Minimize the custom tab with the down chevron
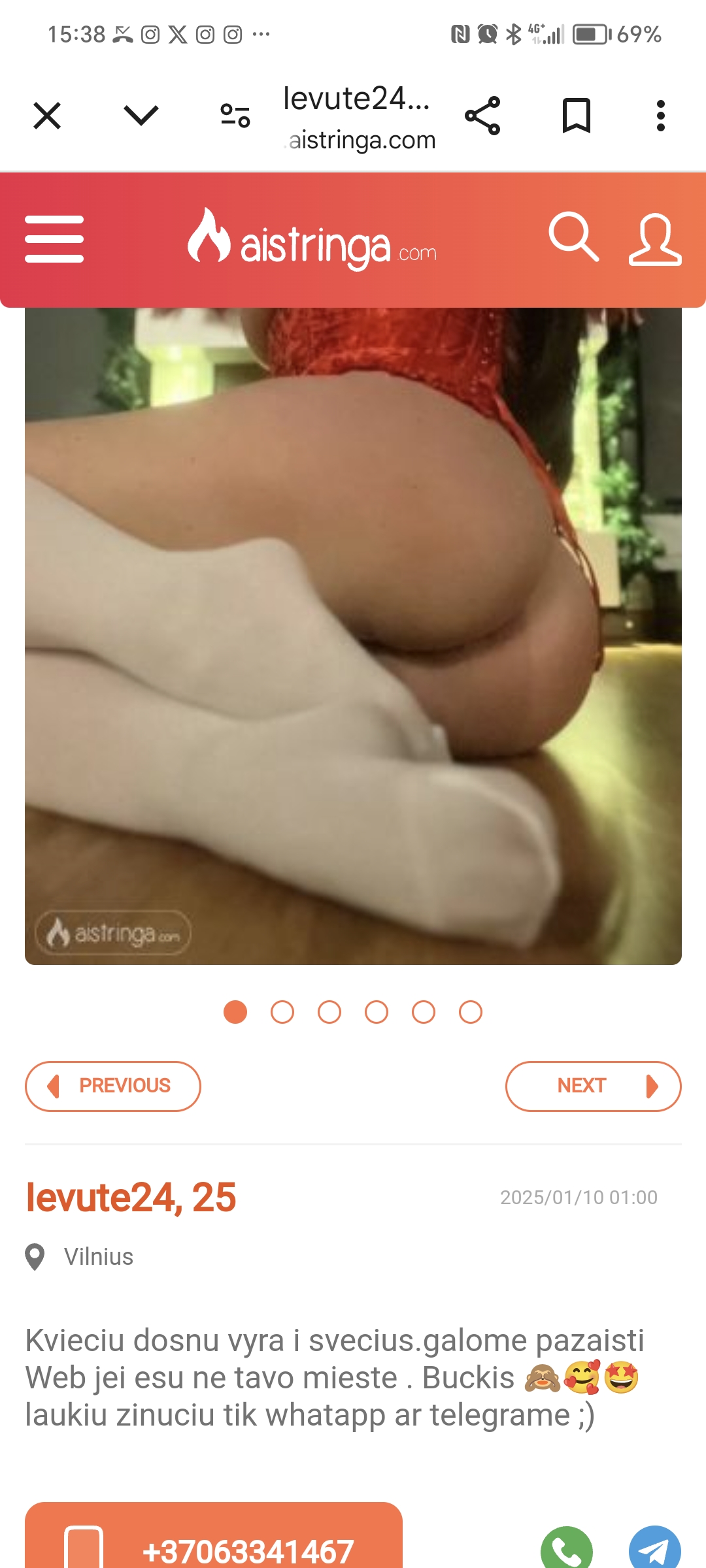706x1568 pixels. pos(141,116)
